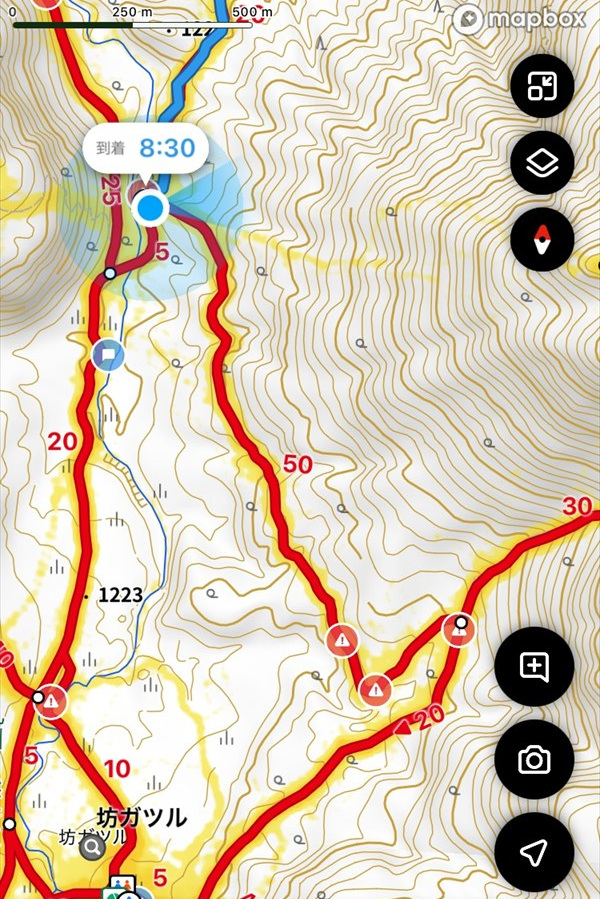Screen dimensions: 600x899
Task: Switch the map to the compact view
Action: click(x=542, y=86)
